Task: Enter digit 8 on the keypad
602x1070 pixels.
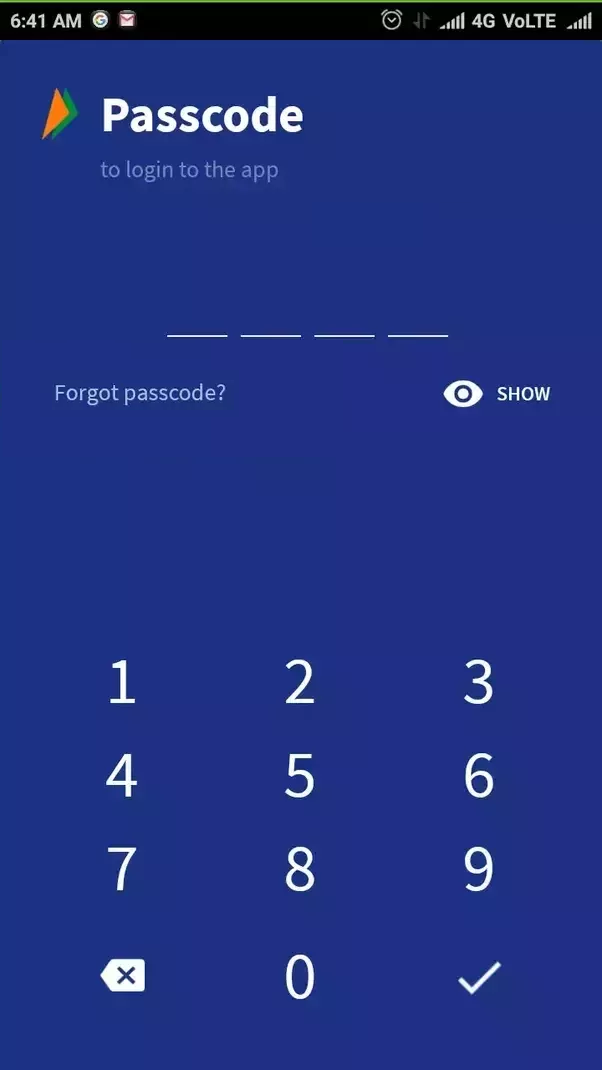Action: 300,869
